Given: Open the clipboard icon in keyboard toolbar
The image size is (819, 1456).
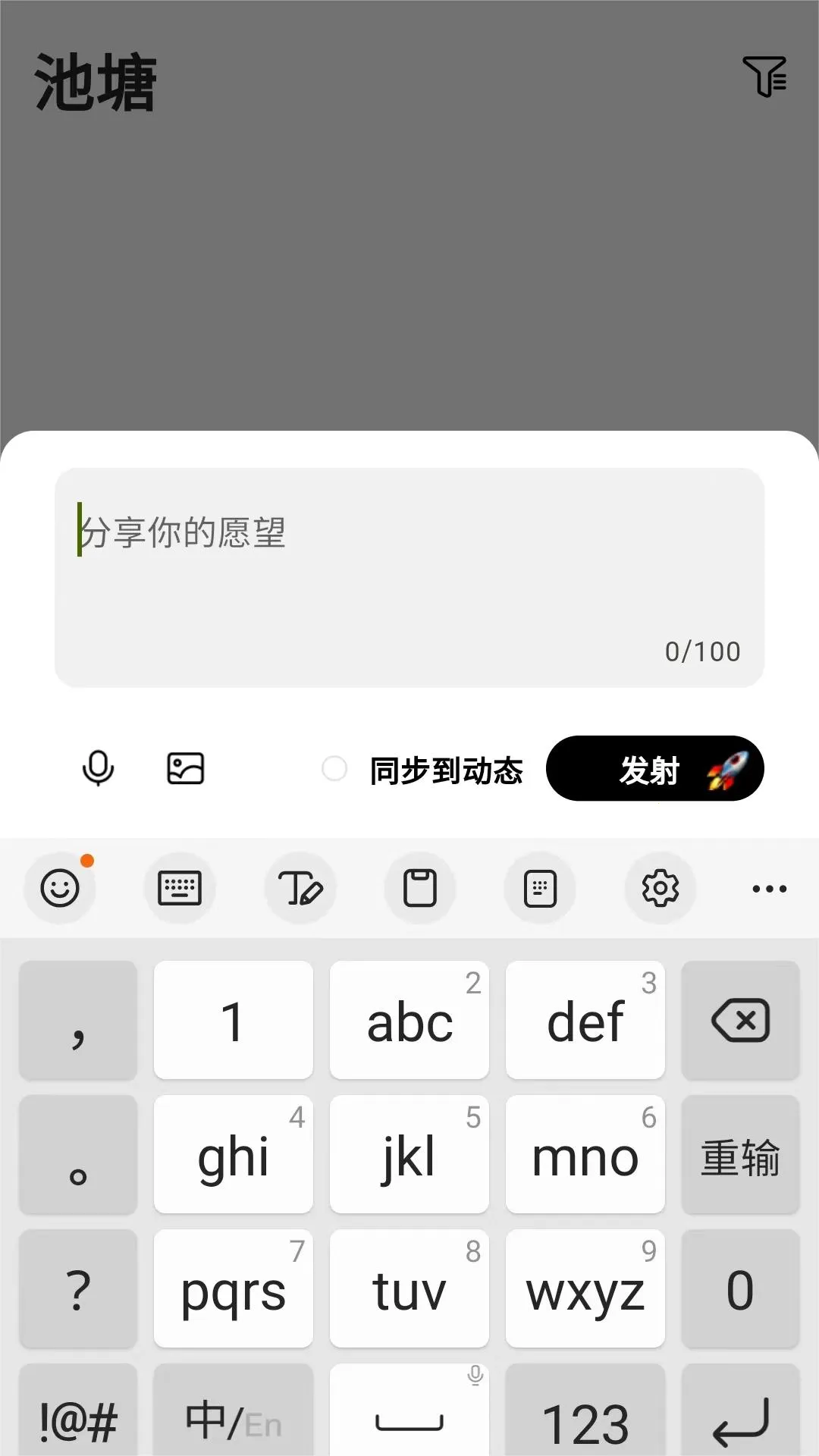Looking at the screenshot, I should [x=420, y=888].
